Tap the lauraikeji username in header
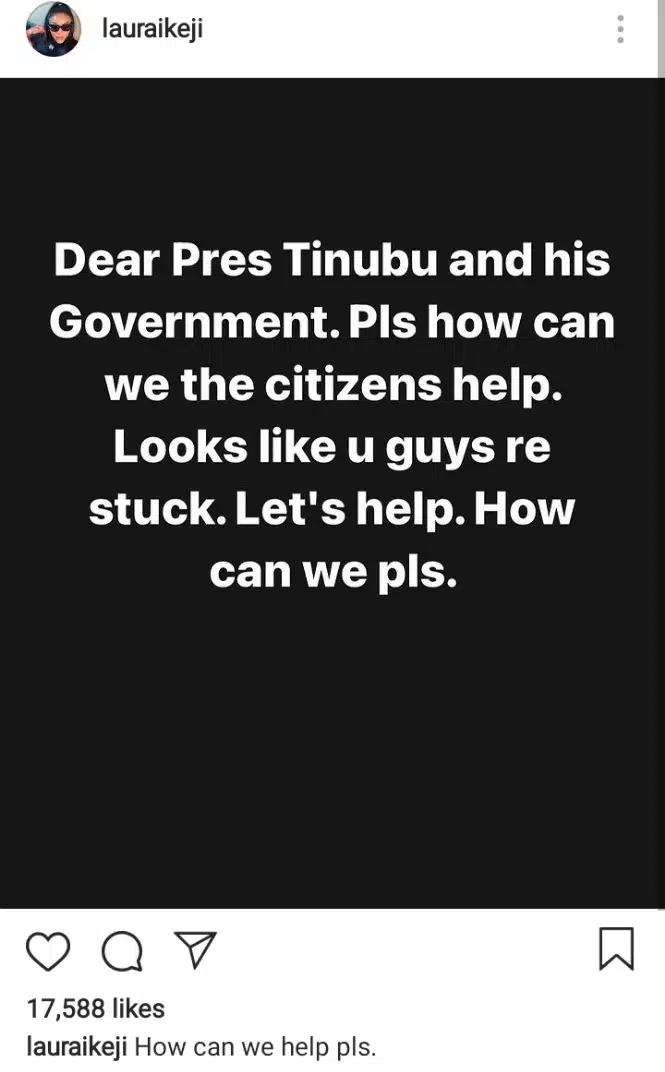The image size is (665, 1072). click(x=152, y=30)
